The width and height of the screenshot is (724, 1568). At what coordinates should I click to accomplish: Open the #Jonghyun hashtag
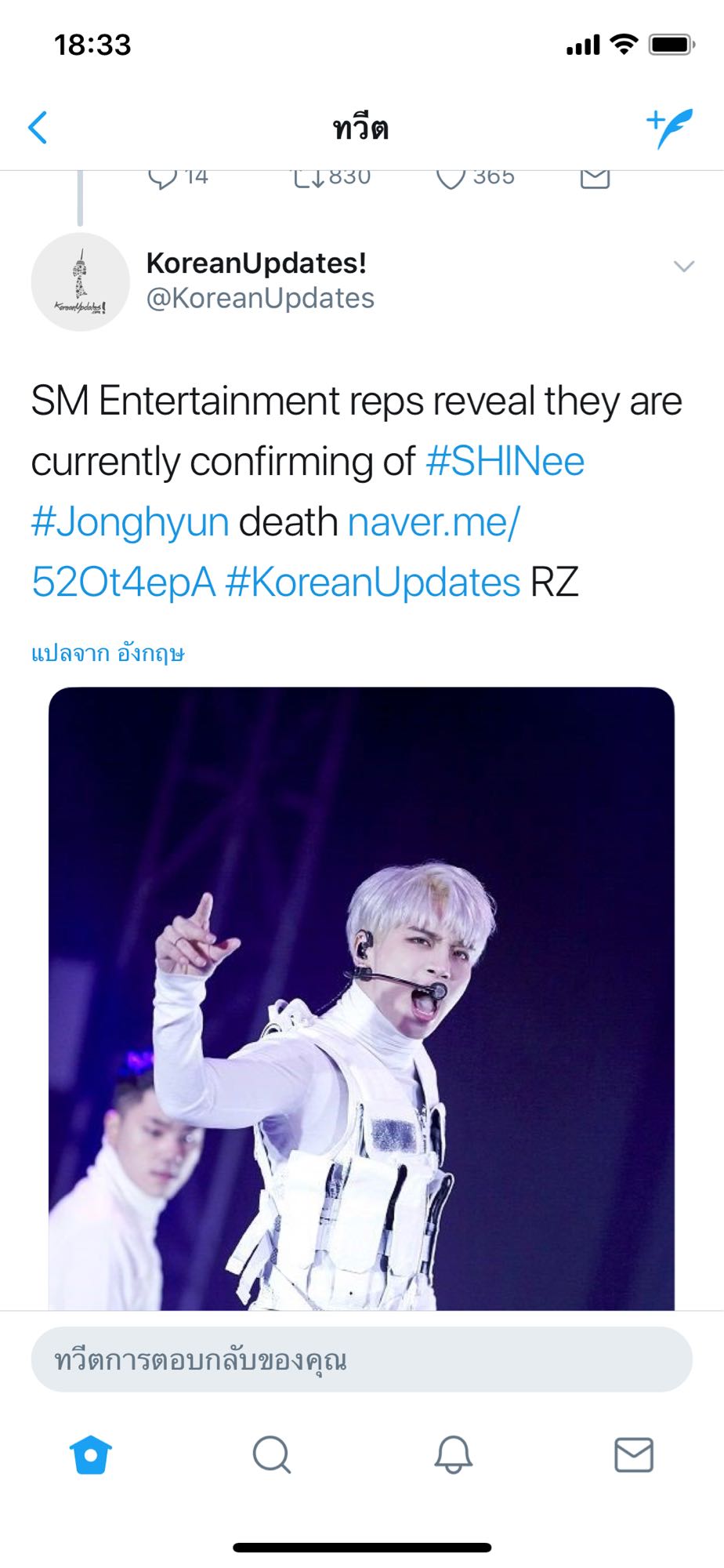click(x=130, y=522)
